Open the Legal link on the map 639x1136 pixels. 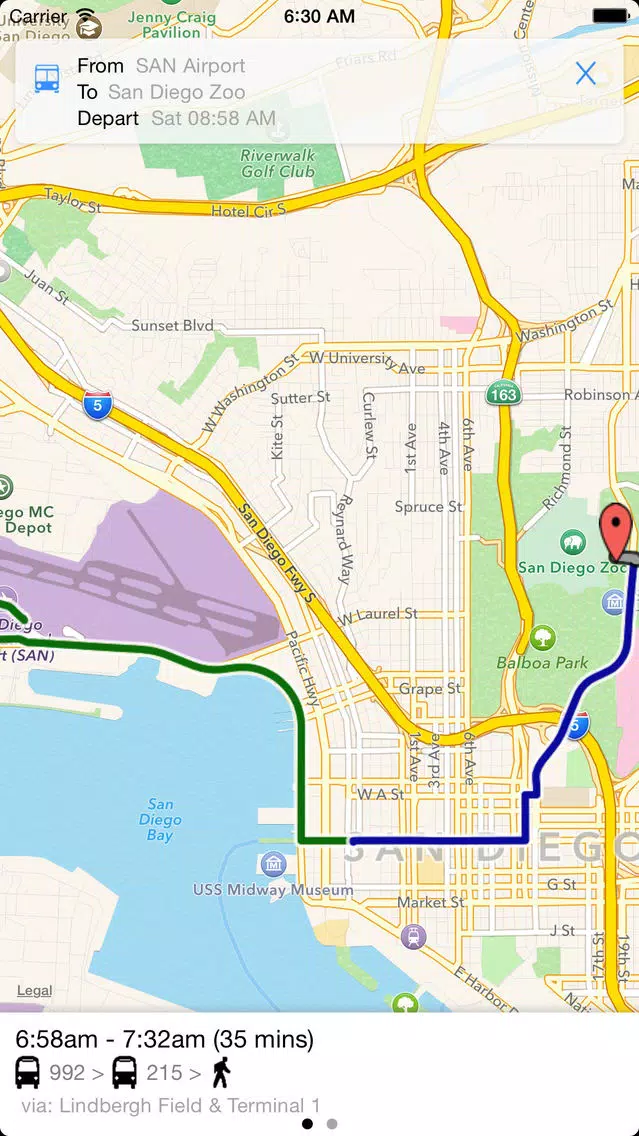coord(34,990)
